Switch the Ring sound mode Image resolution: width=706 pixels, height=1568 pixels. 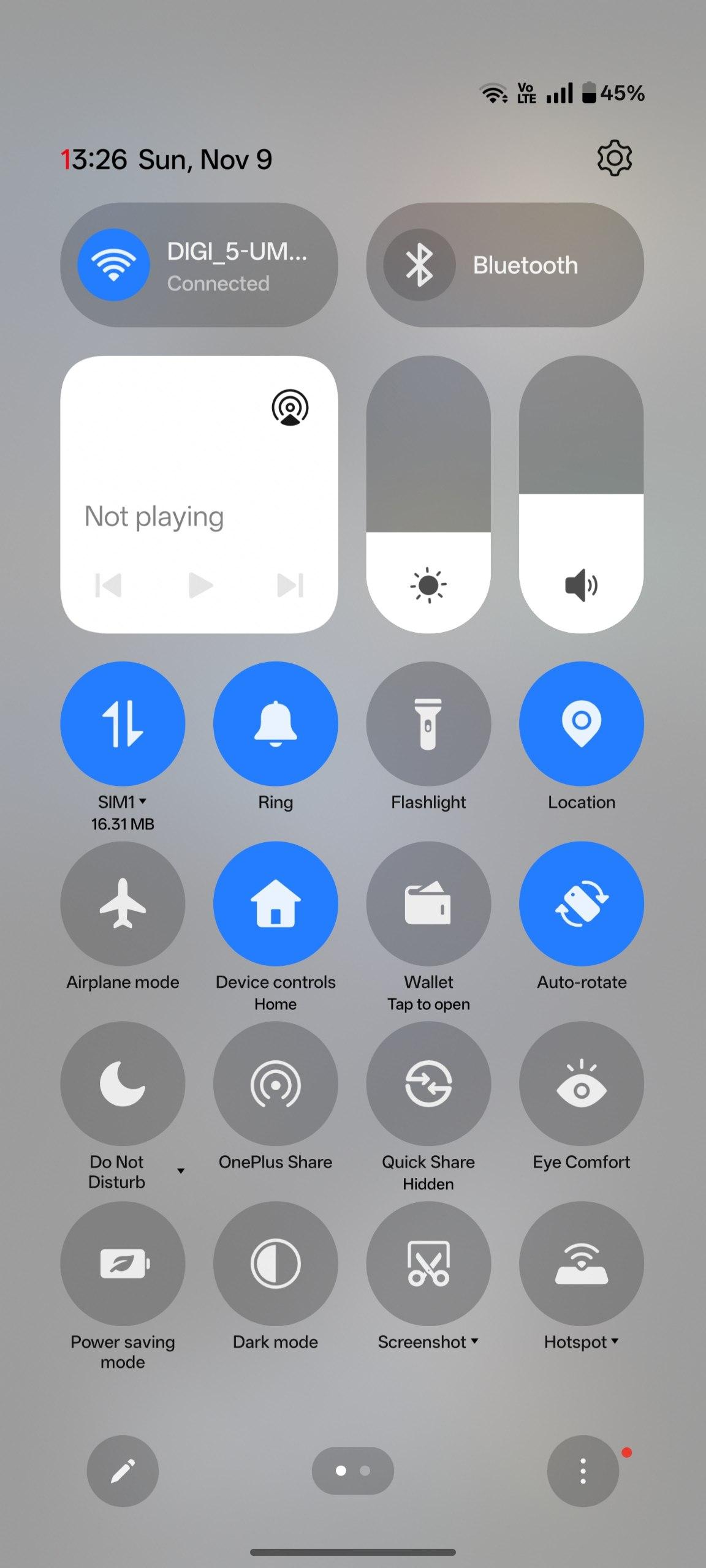275,723
